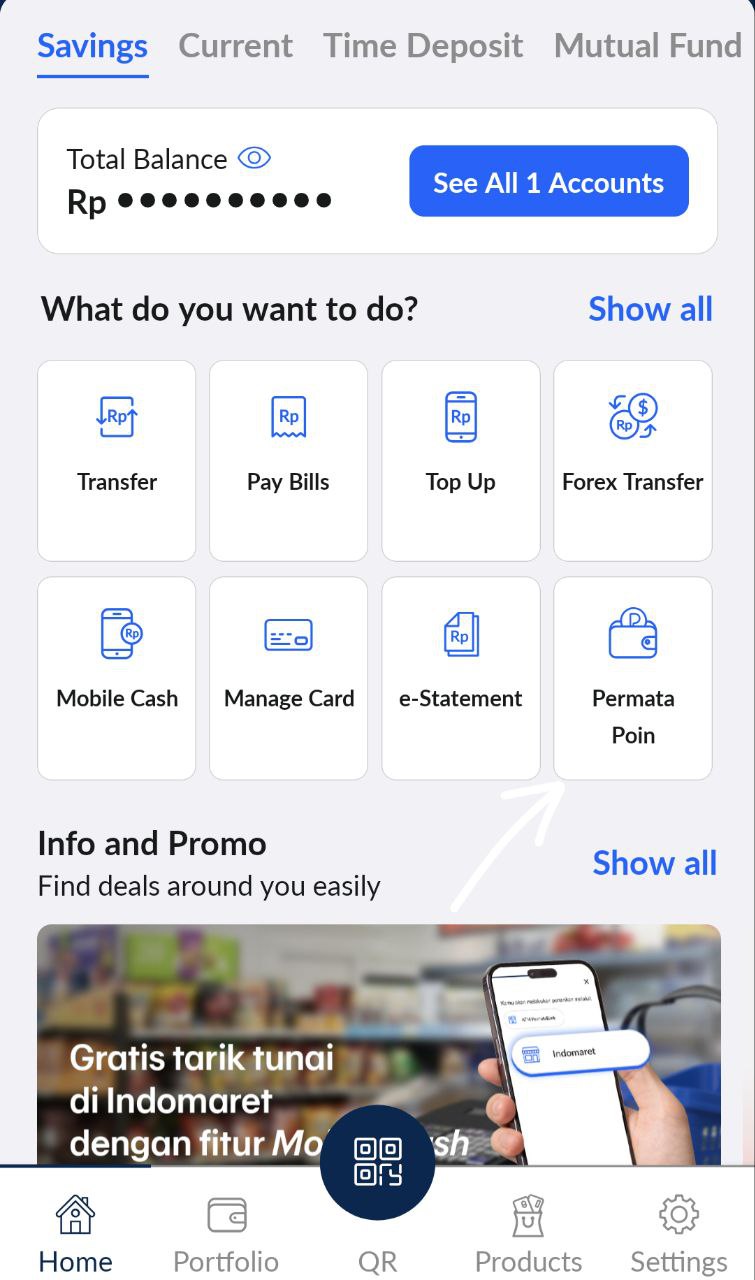Screen dimensions: 755x1280
Task: View e-Statement
Action: 461,678
